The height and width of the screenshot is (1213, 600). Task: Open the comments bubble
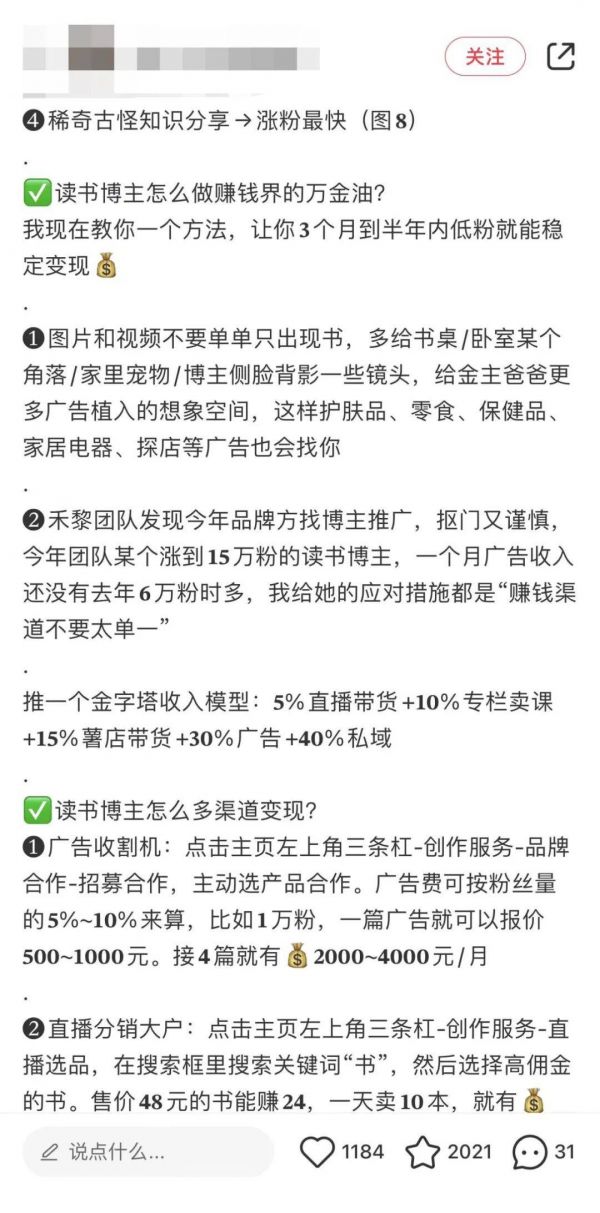pos(530,1152)
